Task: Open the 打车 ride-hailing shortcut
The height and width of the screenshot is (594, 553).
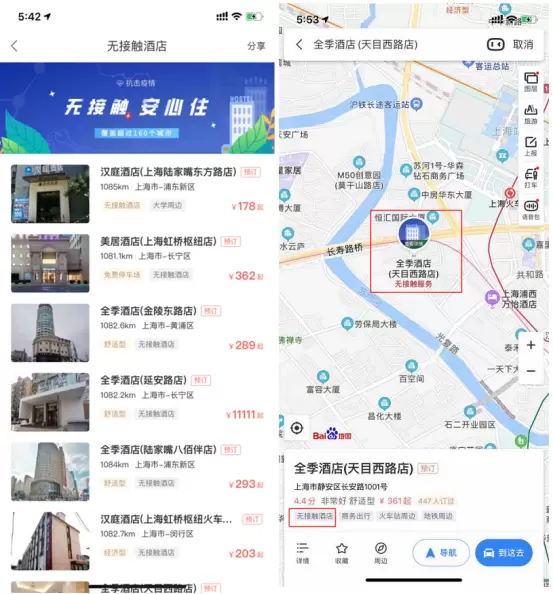Action: point(531,178)
